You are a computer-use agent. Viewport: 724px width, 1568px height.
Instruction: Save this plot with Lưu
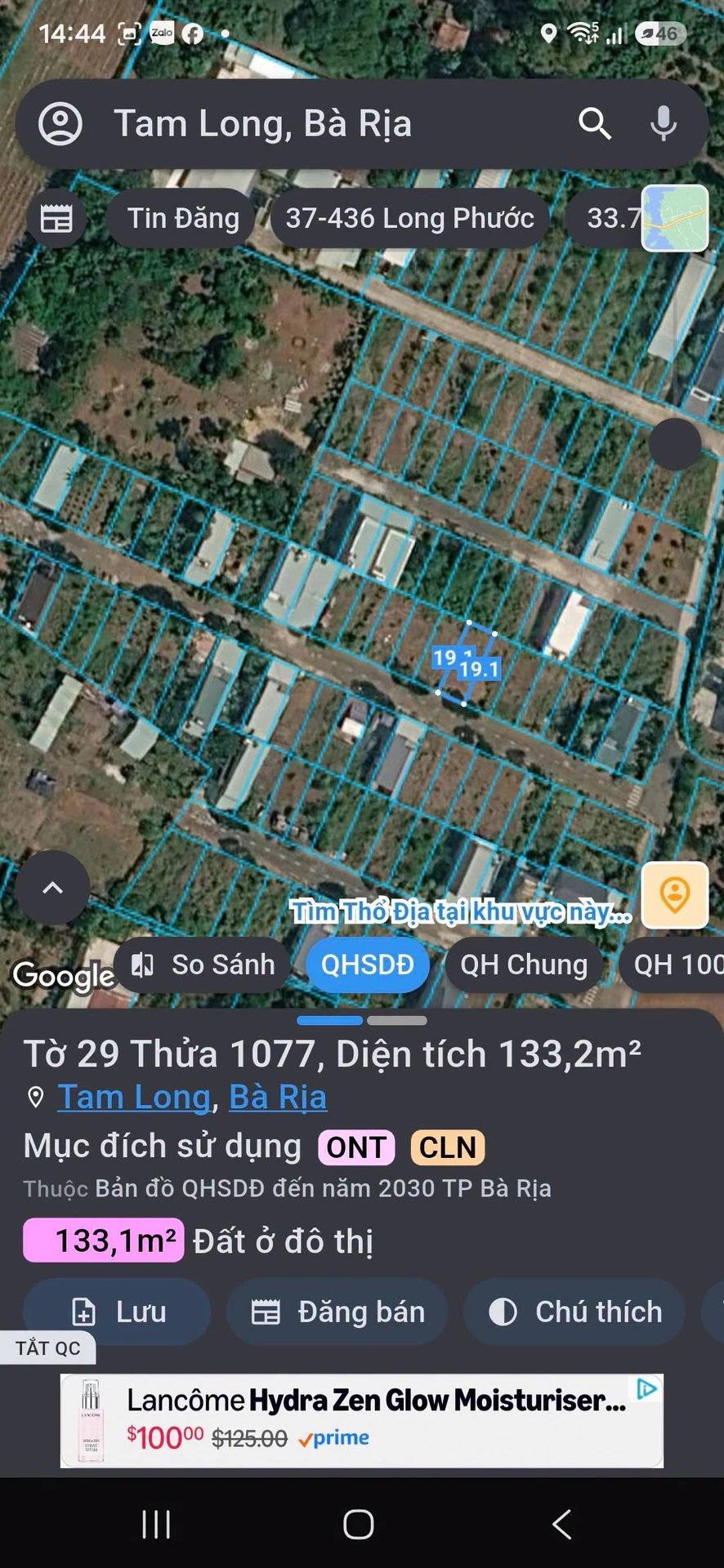tap(117, 1312)
